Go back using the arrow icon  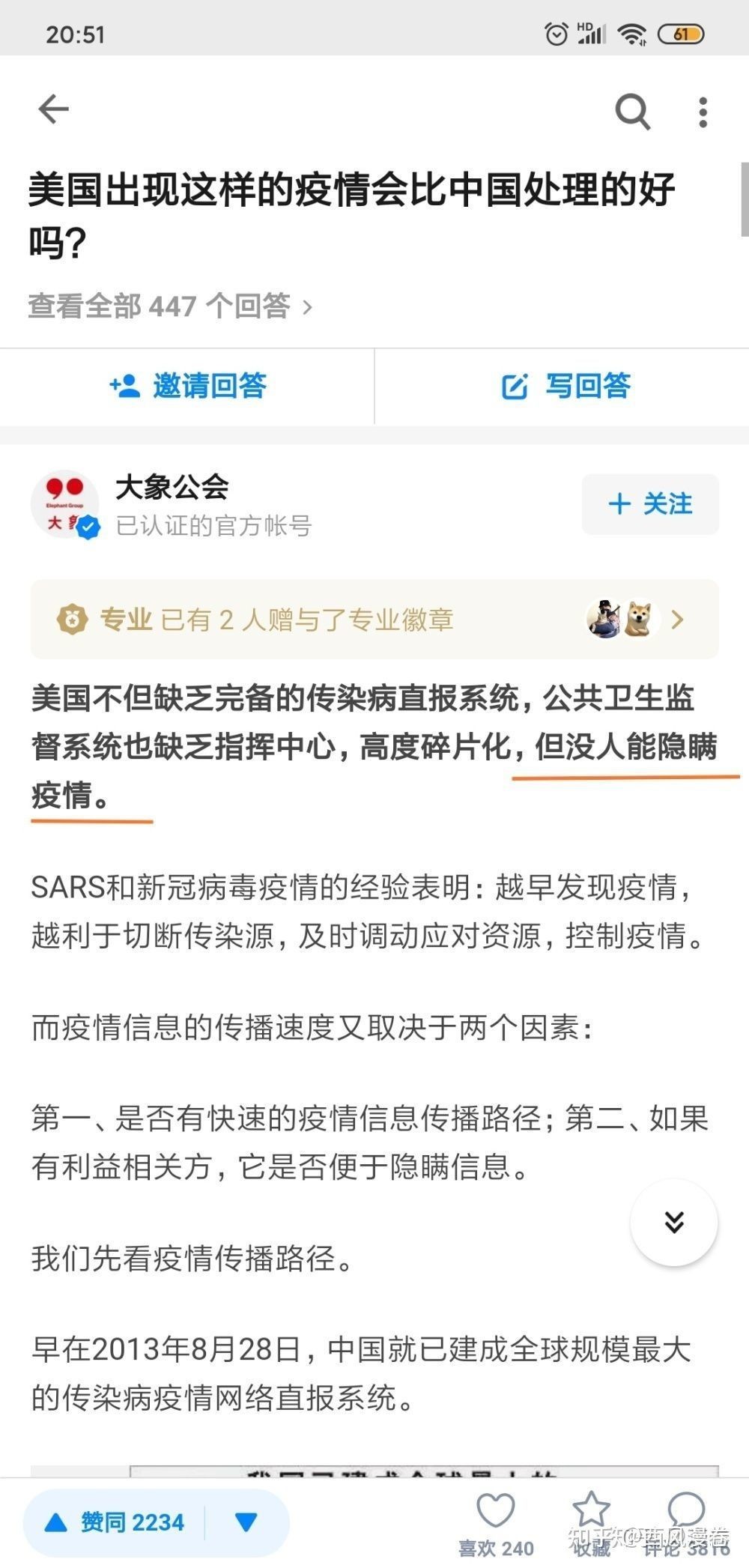click(53, 109)
